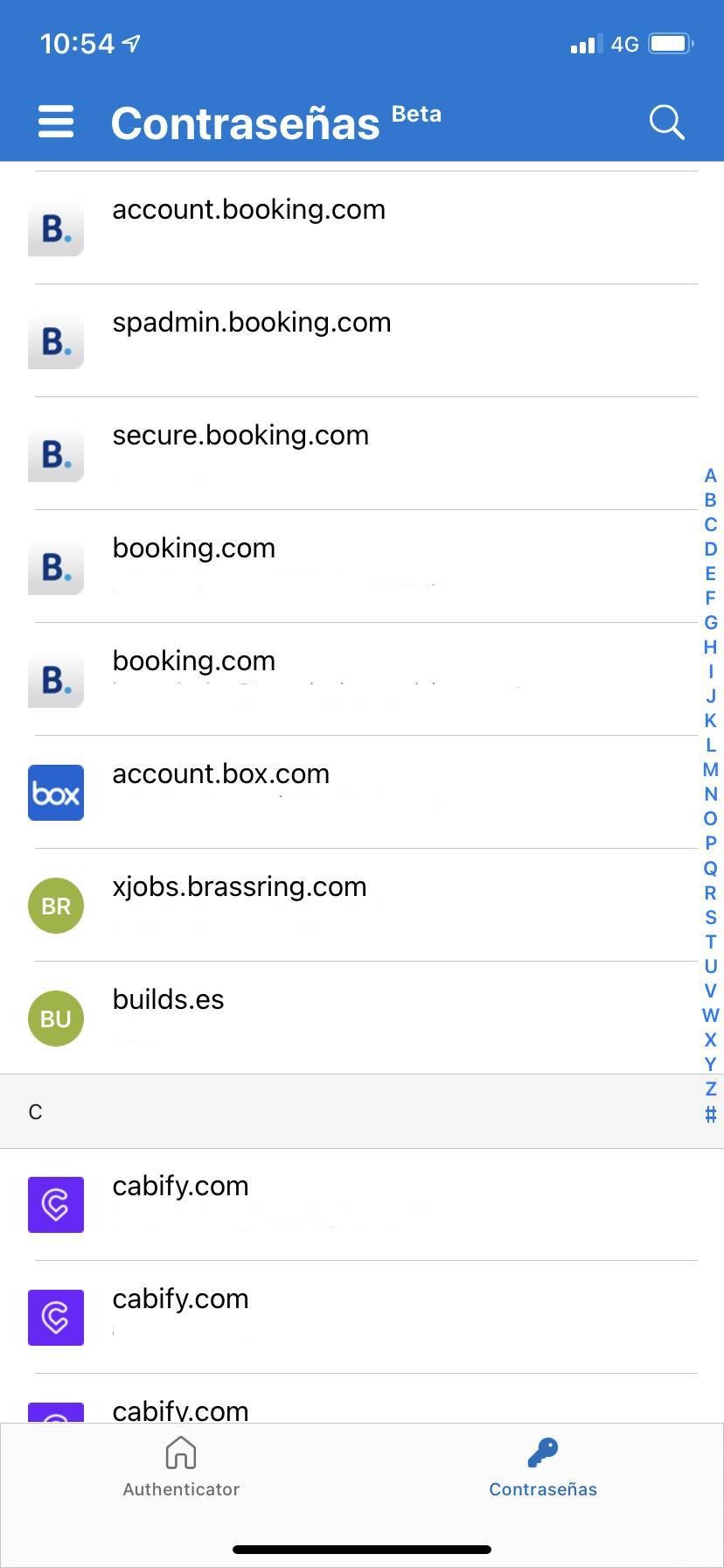The image size is (724, 1568).
Task: Open password search
Action: pyautogui.click(x=666, y=122)
